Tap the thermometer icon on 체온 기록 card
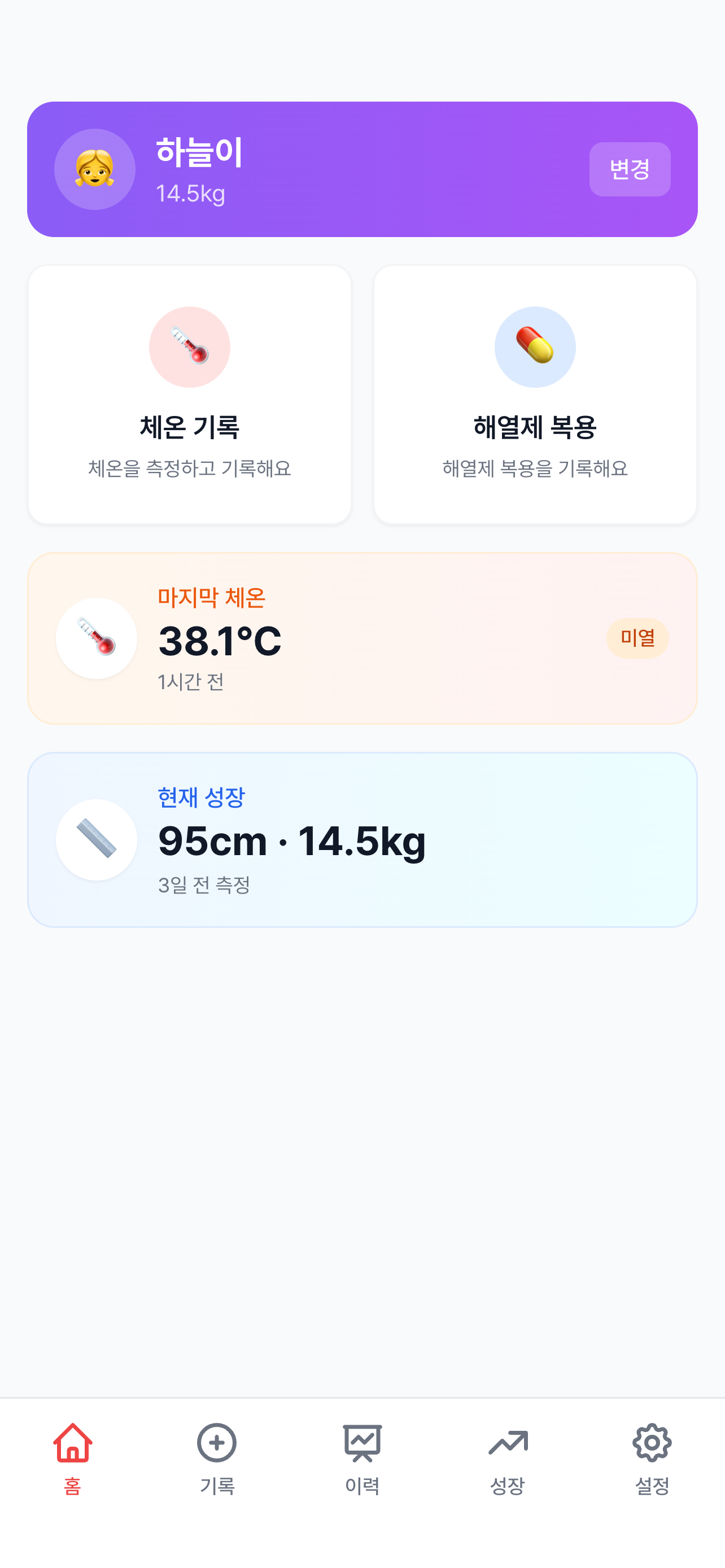This screenshot has height=1568, width=725. [x=189, y=347]
